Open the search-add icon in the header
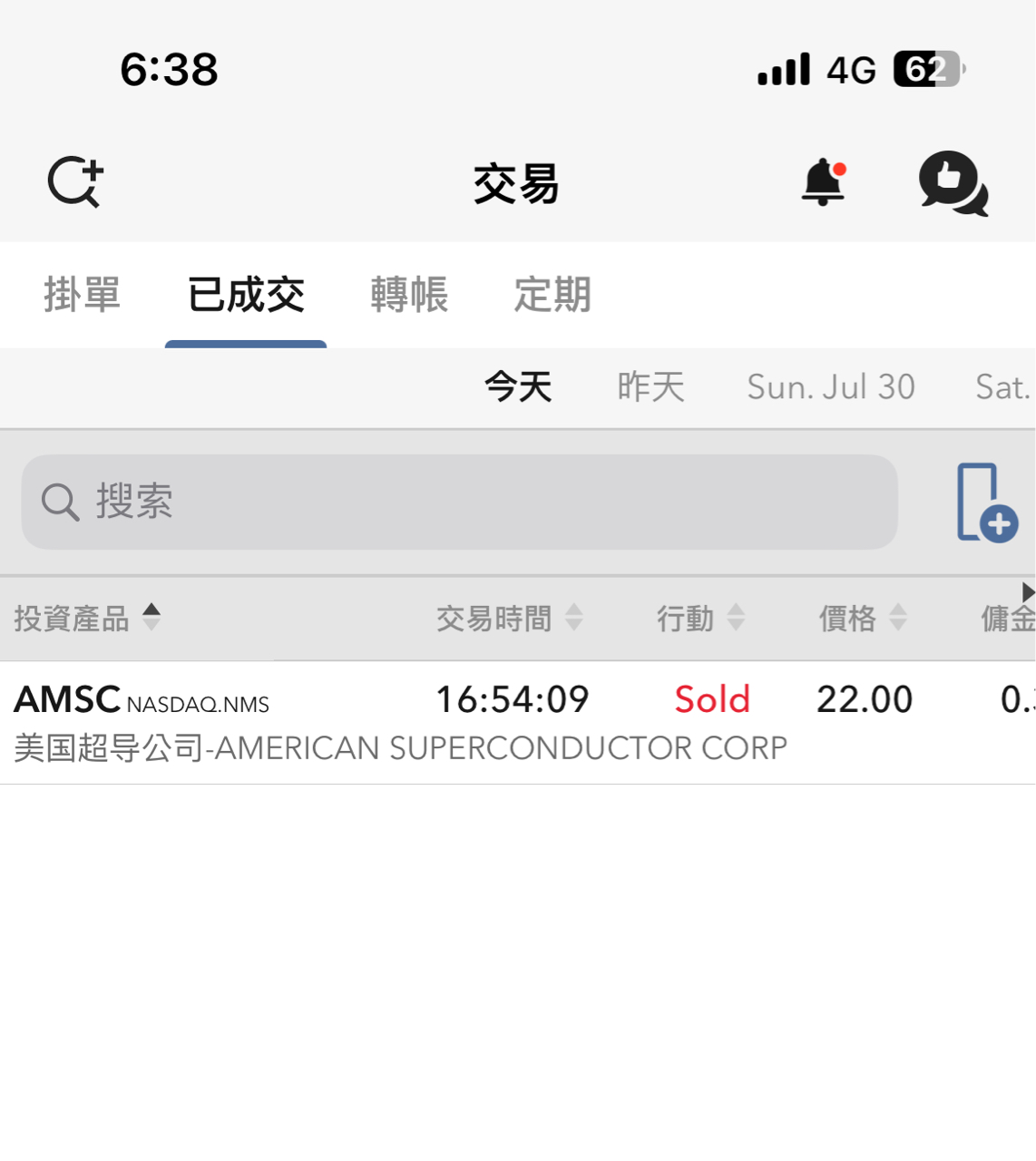 [75, 182]
